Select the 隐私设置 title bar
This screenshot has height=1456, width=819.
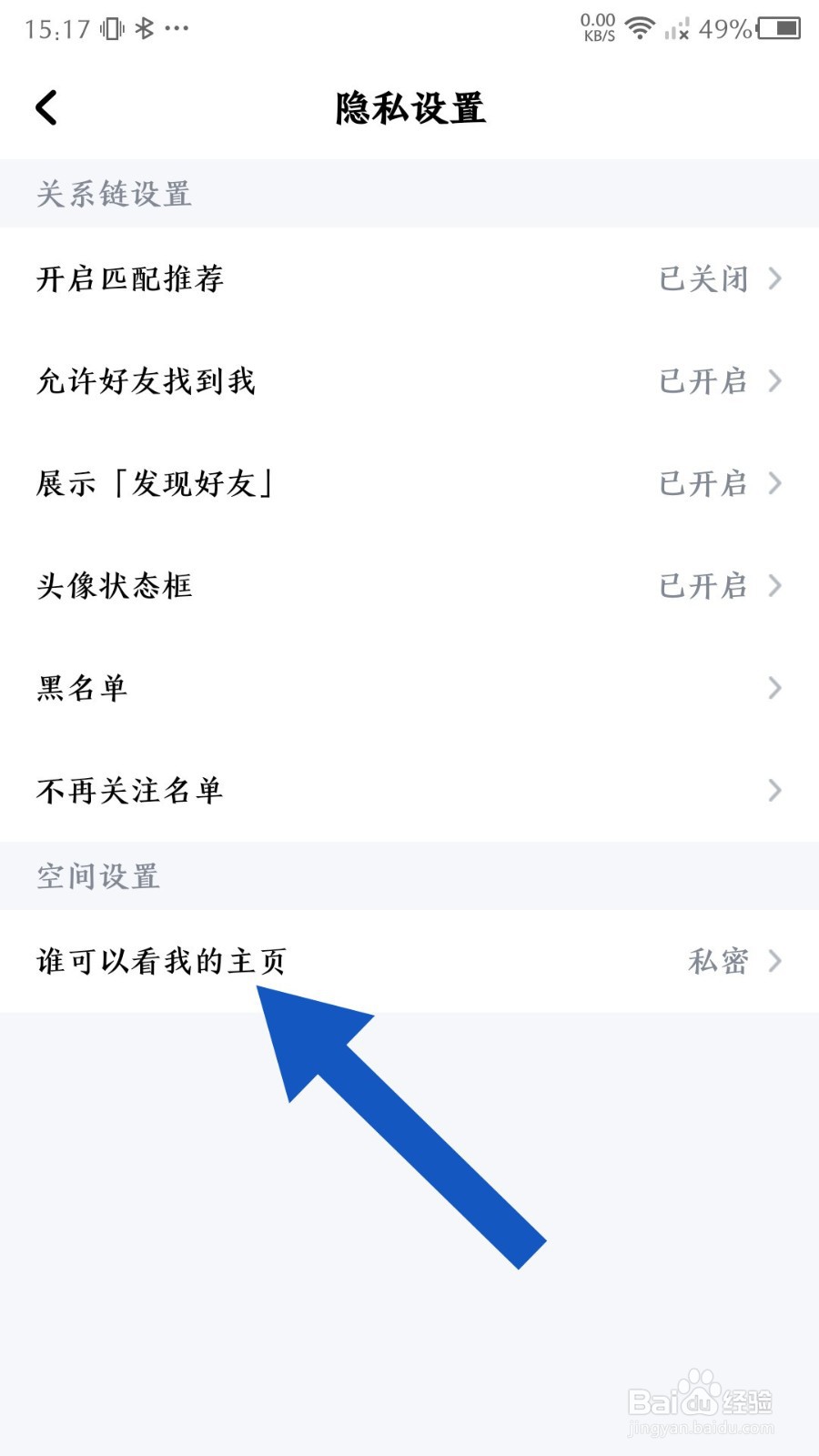pyautogui.click(x=409, y=106)
